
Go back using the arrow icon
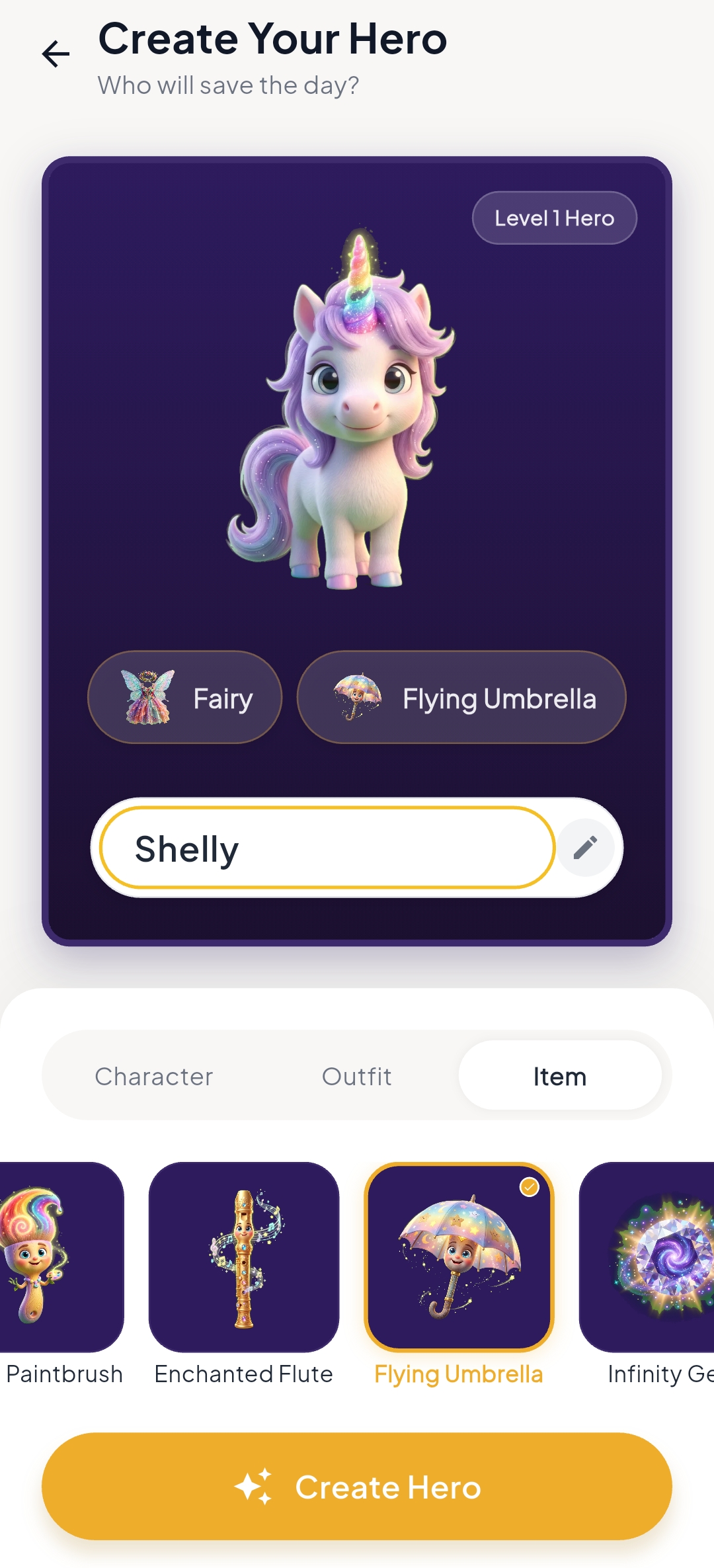(x=56, y=54)
